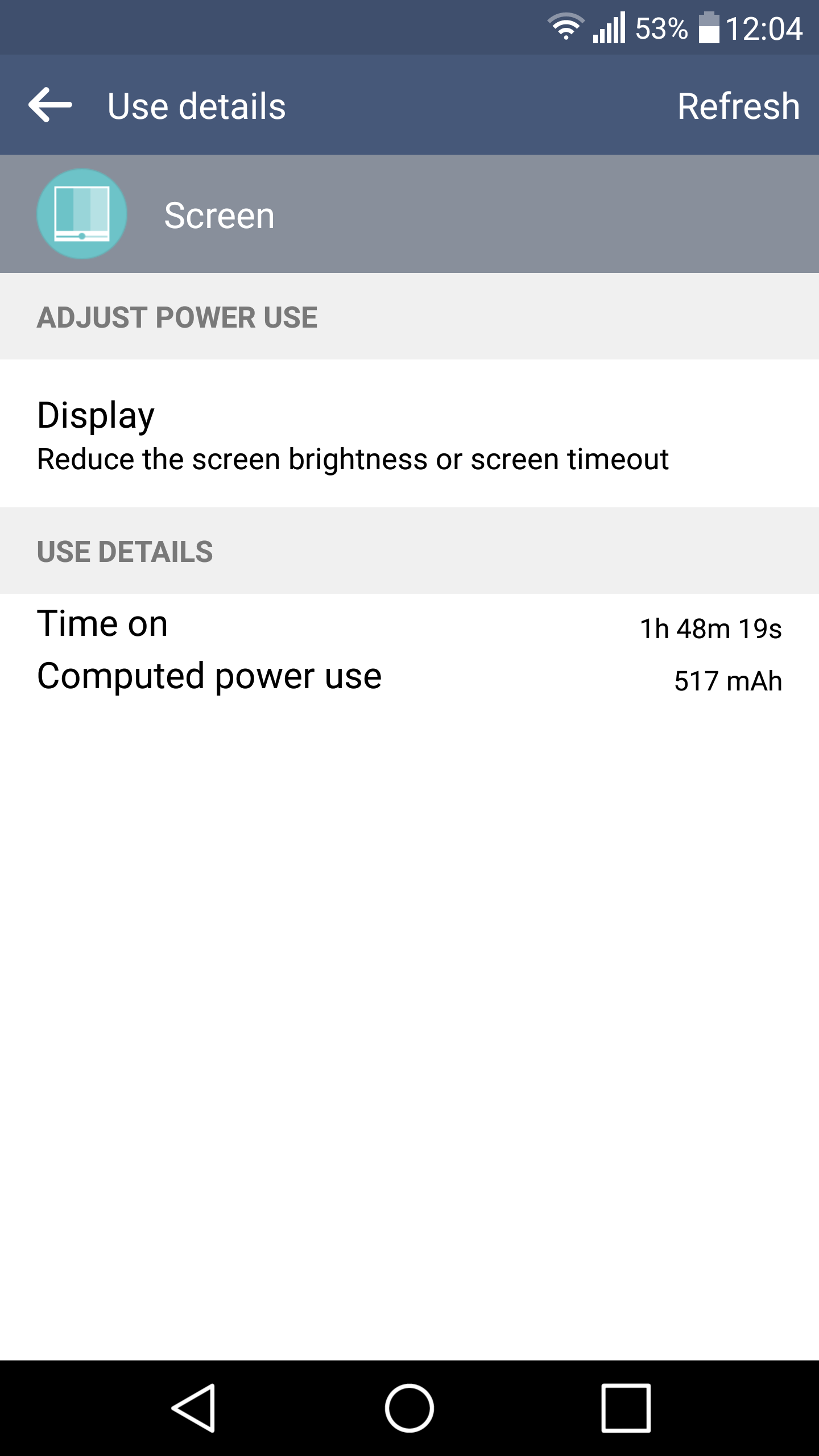Image resolution: width=819 pixels, height=1456 pixels.
Task: Open Display settings to reduce brightness
Action: (x=353, y=435)
